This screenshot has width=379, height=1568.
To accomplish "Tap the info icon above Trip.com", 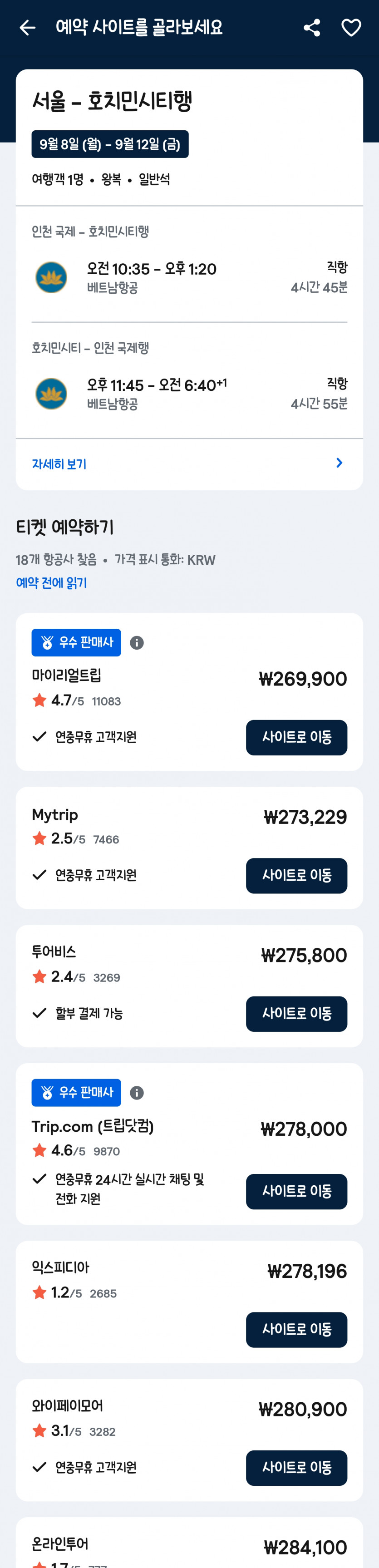I will pos(137,1093).
